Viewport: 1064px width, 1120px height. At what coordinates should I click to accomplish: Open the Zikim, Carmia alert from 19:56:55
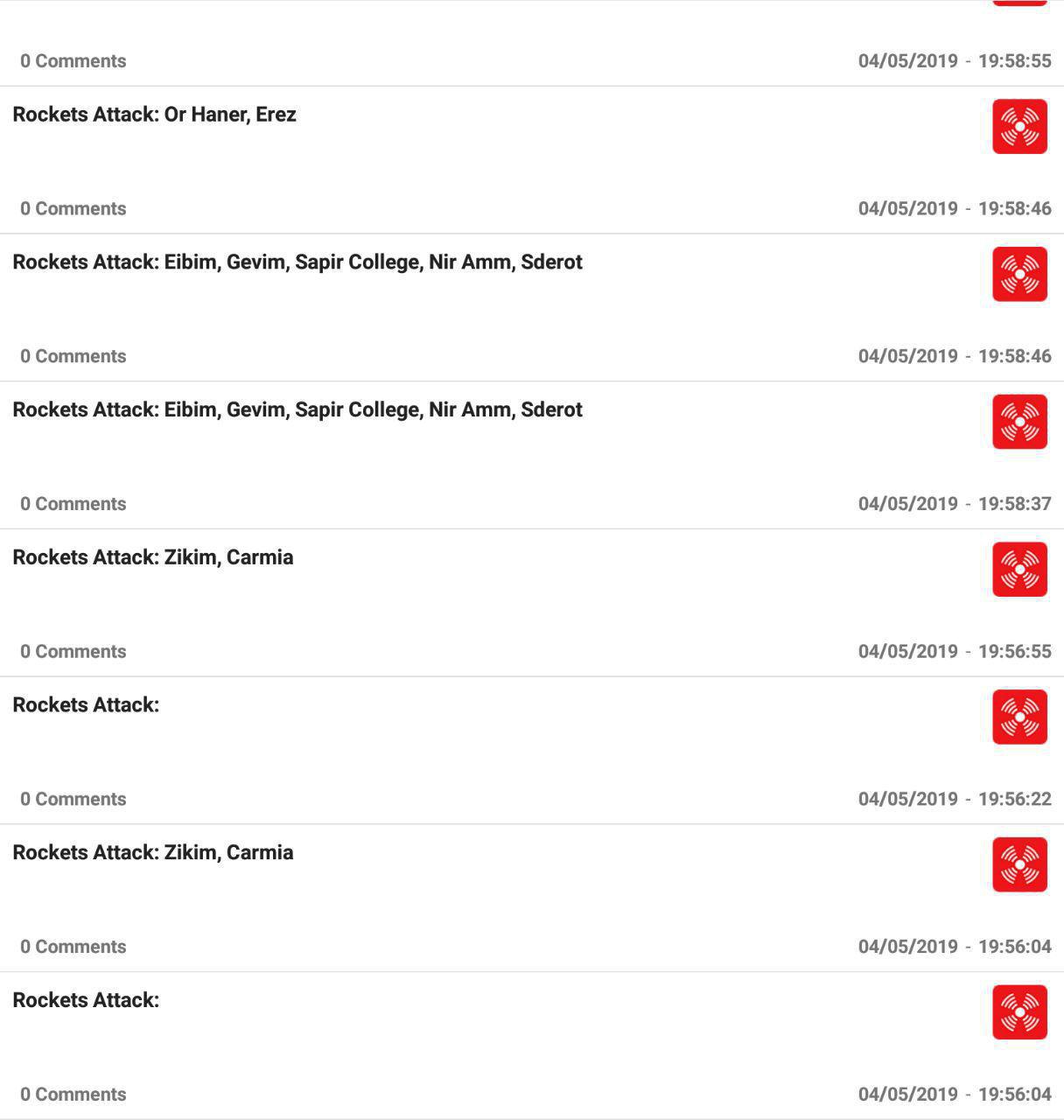pos(153,558)
